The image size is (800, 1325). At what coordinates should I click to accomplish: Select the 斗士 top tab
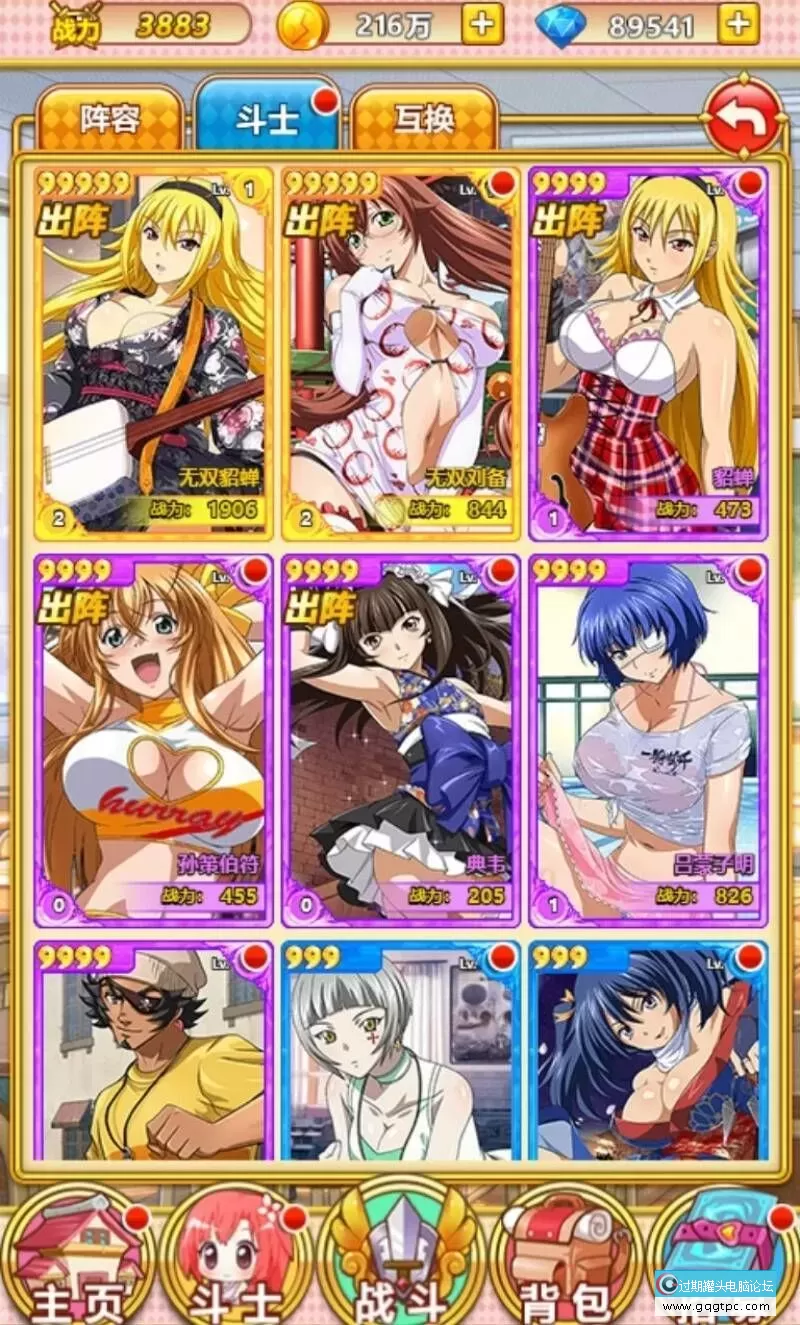(x=267, y=119)
